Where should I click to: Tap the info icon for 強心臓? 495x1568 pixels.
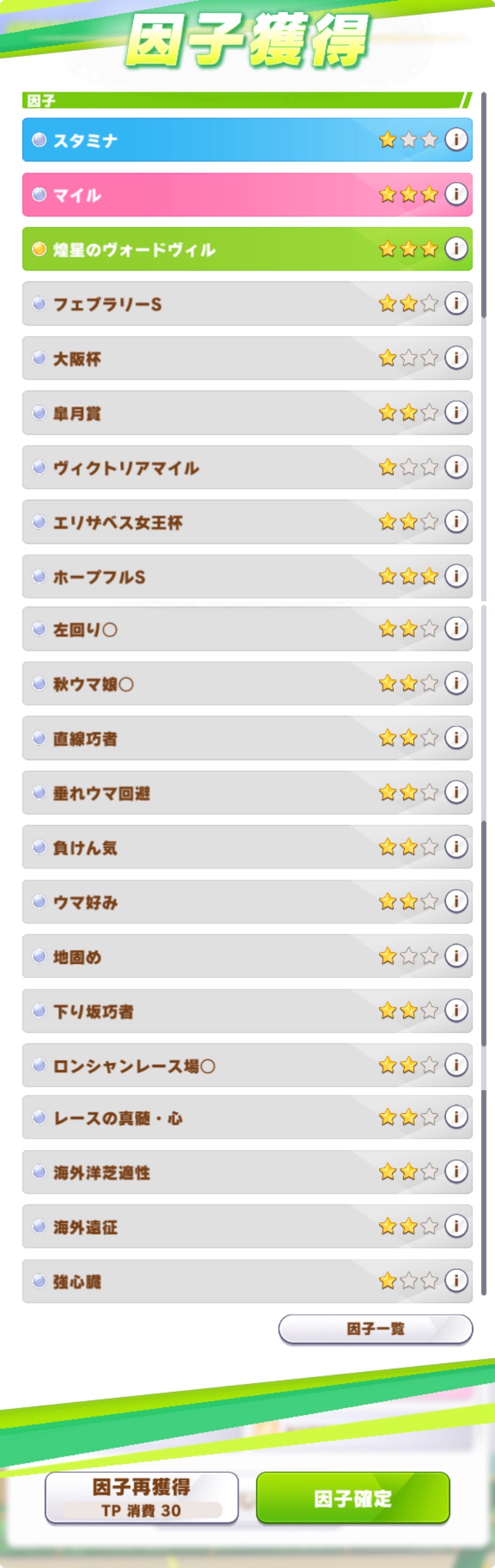[456, 1280]
